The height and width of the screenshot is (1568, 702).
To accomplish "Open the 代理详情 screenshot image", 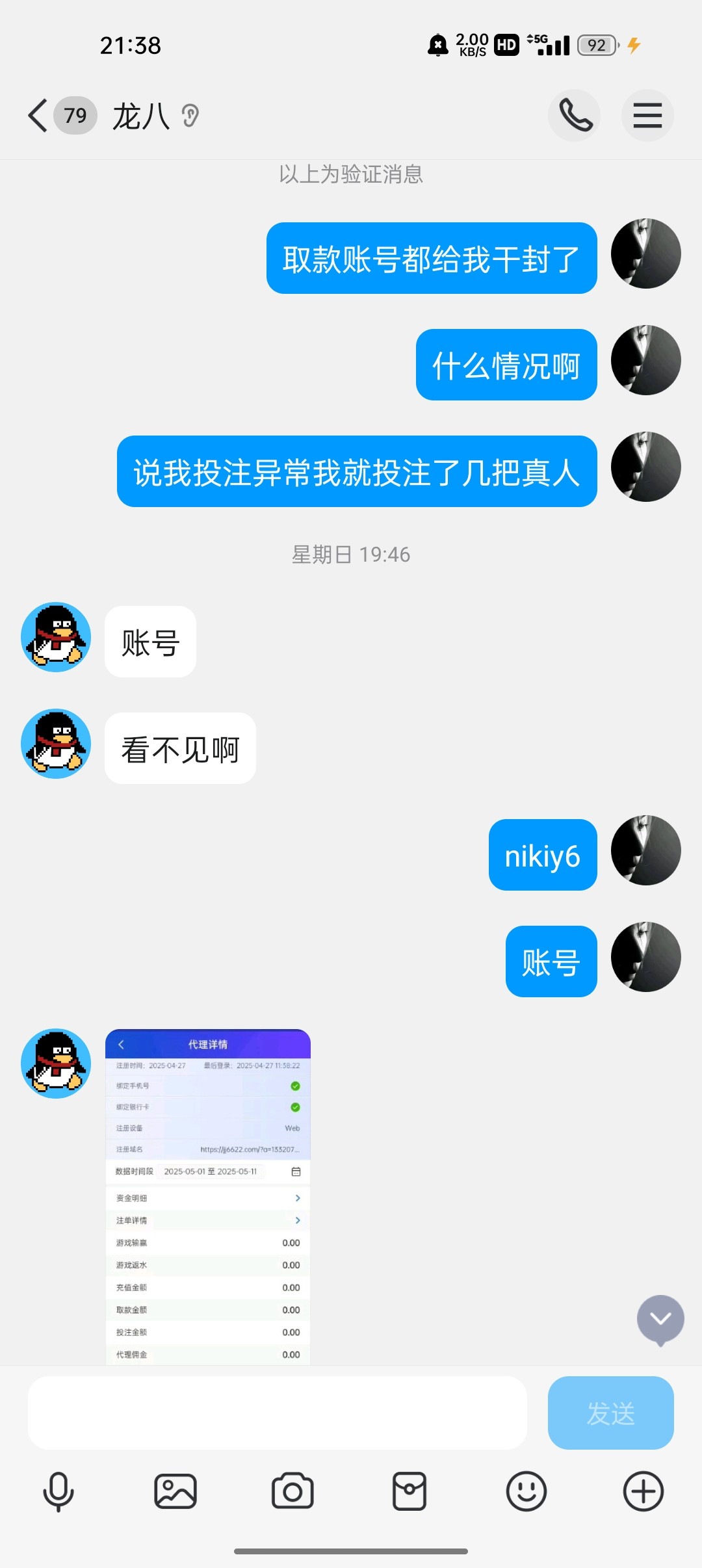I will point(208,1196).
